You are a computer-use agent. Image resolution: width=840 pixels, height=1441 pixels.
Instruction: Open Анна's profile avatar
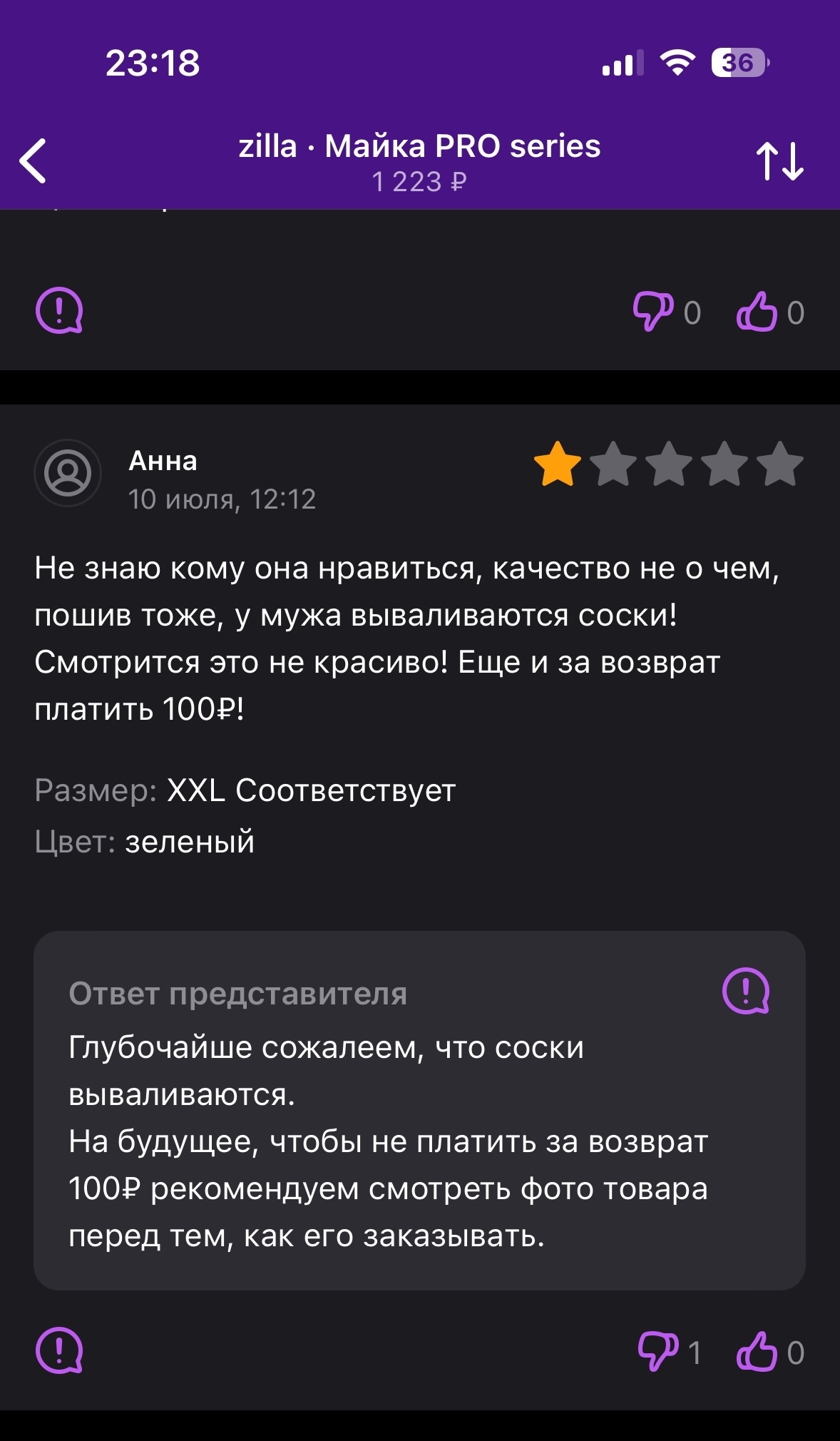(68, 473)
